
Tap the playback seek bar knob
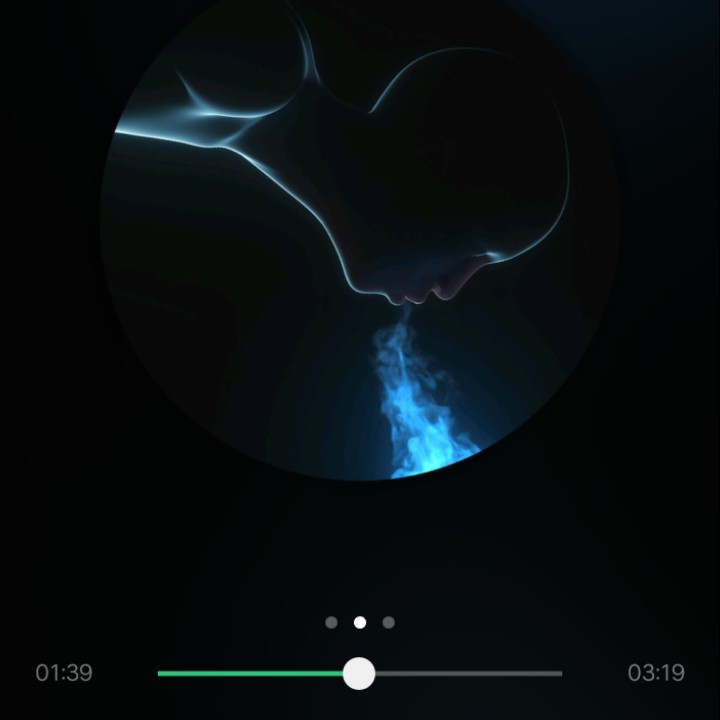point(359,673)
